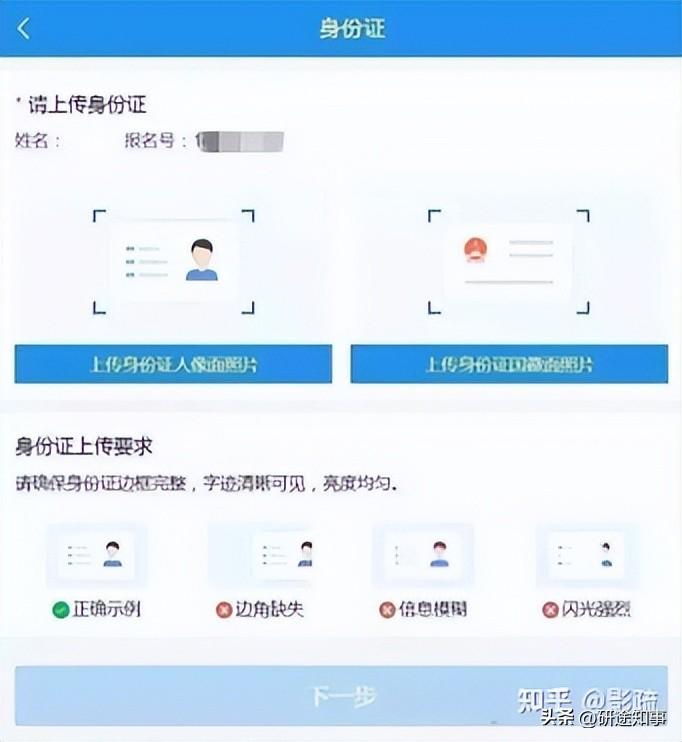Tap 上传身份证国徽面照片 button
Viewport: 682px width, 742px height.
509,364
